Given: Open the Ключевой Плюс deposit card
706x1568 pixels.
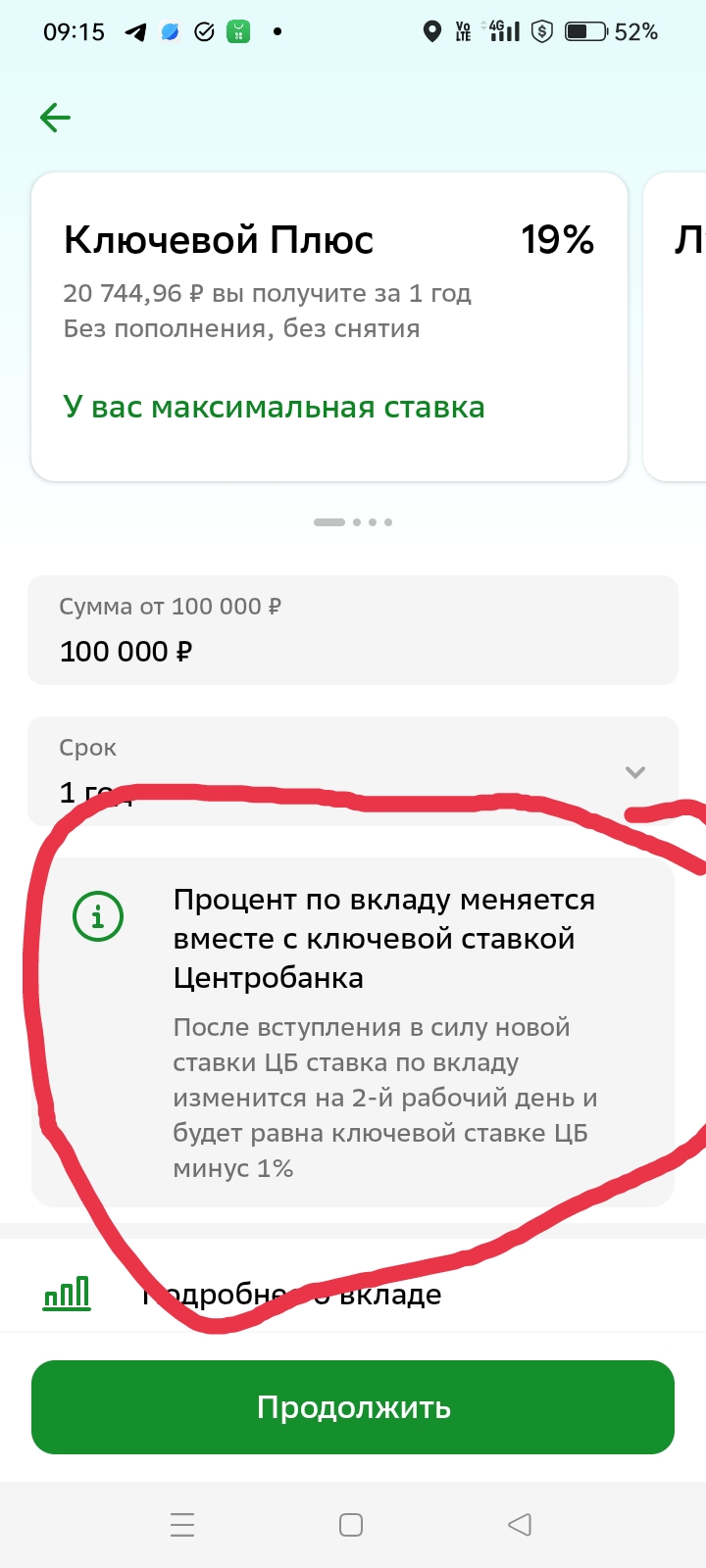Looking at the screenshot, I should [x=329, y=327].
